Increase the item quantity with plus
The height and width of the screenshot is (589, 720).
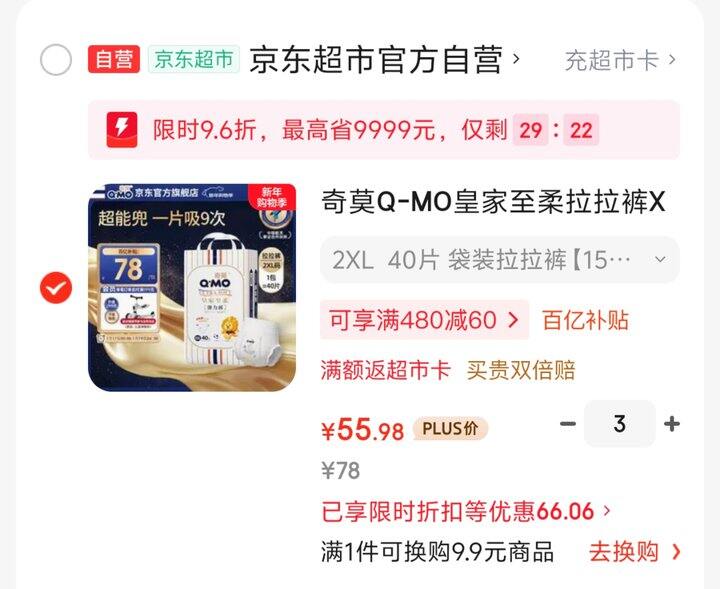(x=671, y=424)
